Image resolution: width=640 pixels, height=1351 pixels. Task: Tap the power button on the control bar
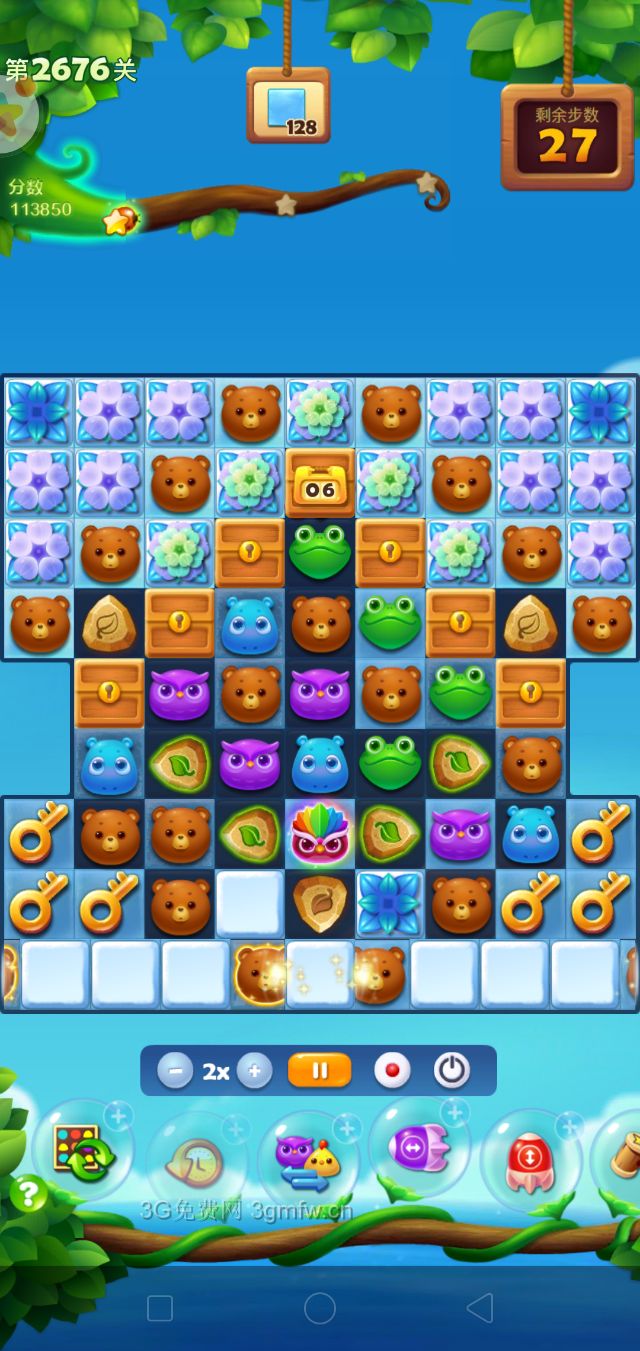pyautogui.click(x=452, y=1071)
